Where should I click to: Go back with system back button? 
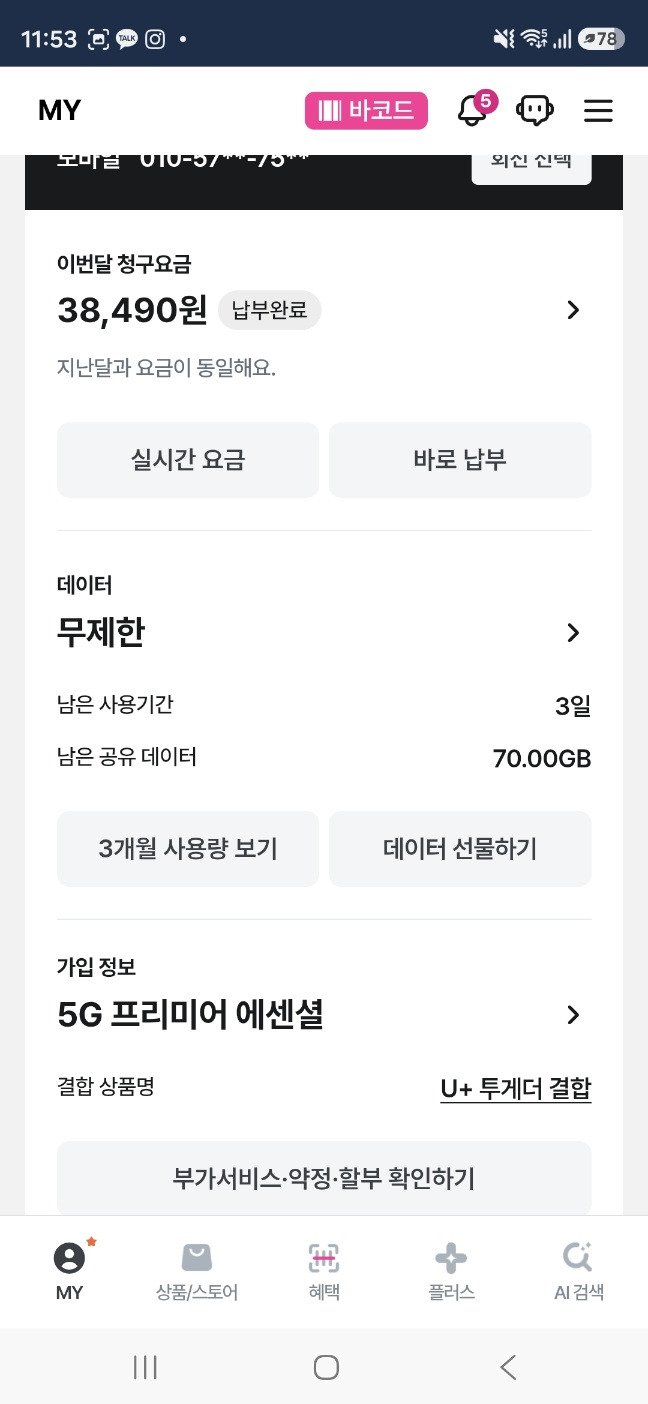(x=508, y=1367)
